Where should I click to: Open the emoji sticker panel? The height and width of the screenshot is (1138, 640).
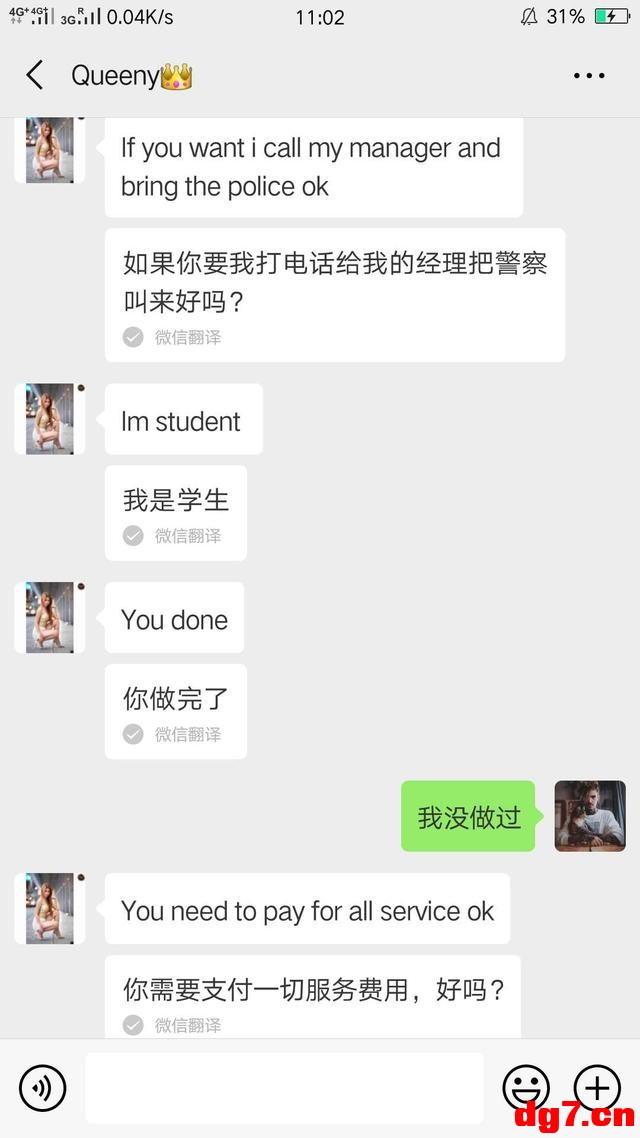pyautogui.click(x=525, y=1088)
